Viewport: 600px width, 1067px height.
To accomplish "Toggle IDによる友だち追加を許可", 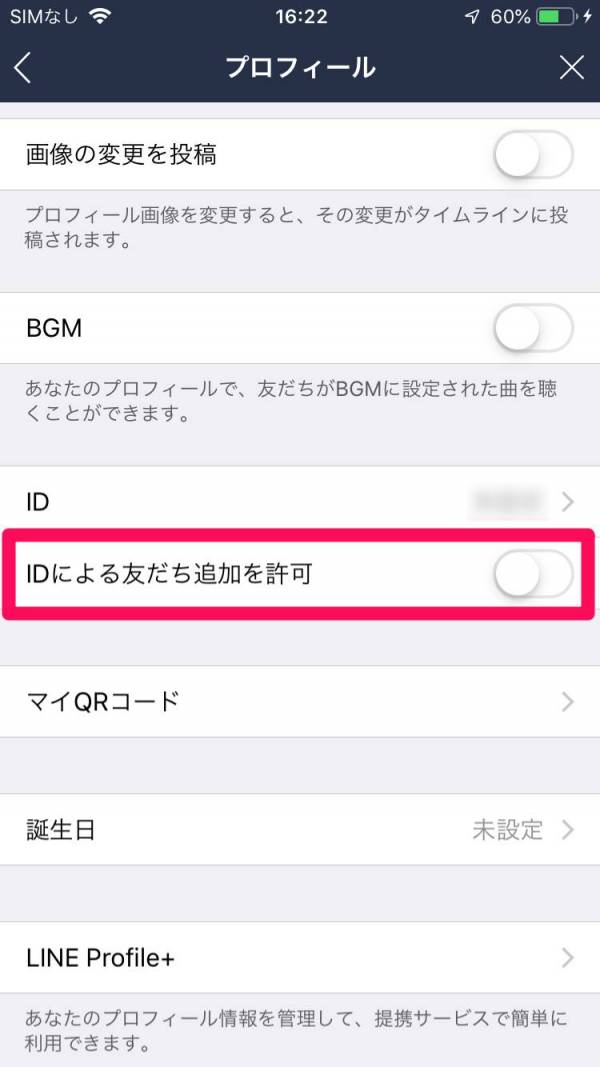I will pyautogui.click(x=533, y=574).
